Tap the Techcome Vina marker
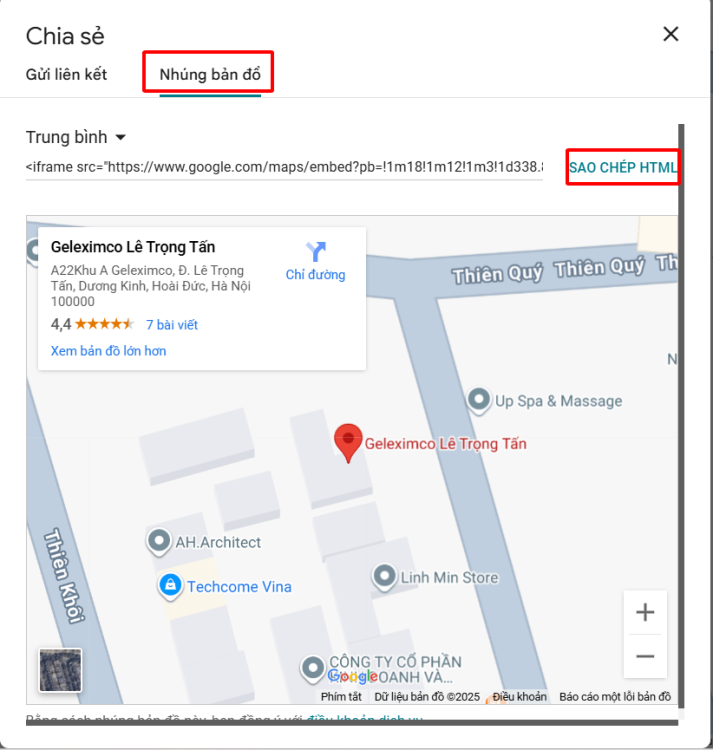This screenshot has height=750, width=713. (170, 586)
